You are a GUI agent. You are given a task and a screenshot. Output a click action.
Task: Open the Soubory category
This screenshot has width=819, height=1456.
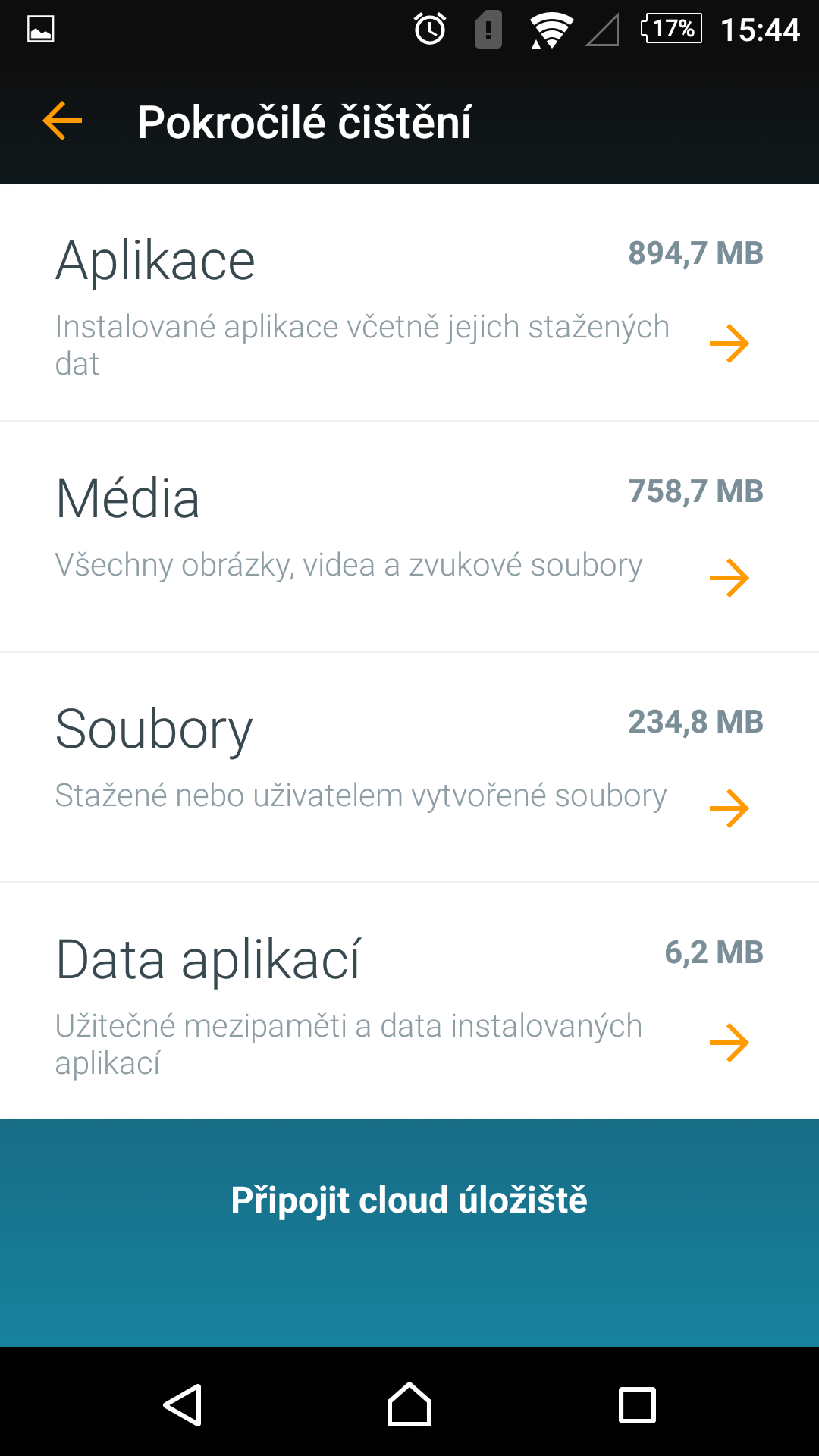409,767
